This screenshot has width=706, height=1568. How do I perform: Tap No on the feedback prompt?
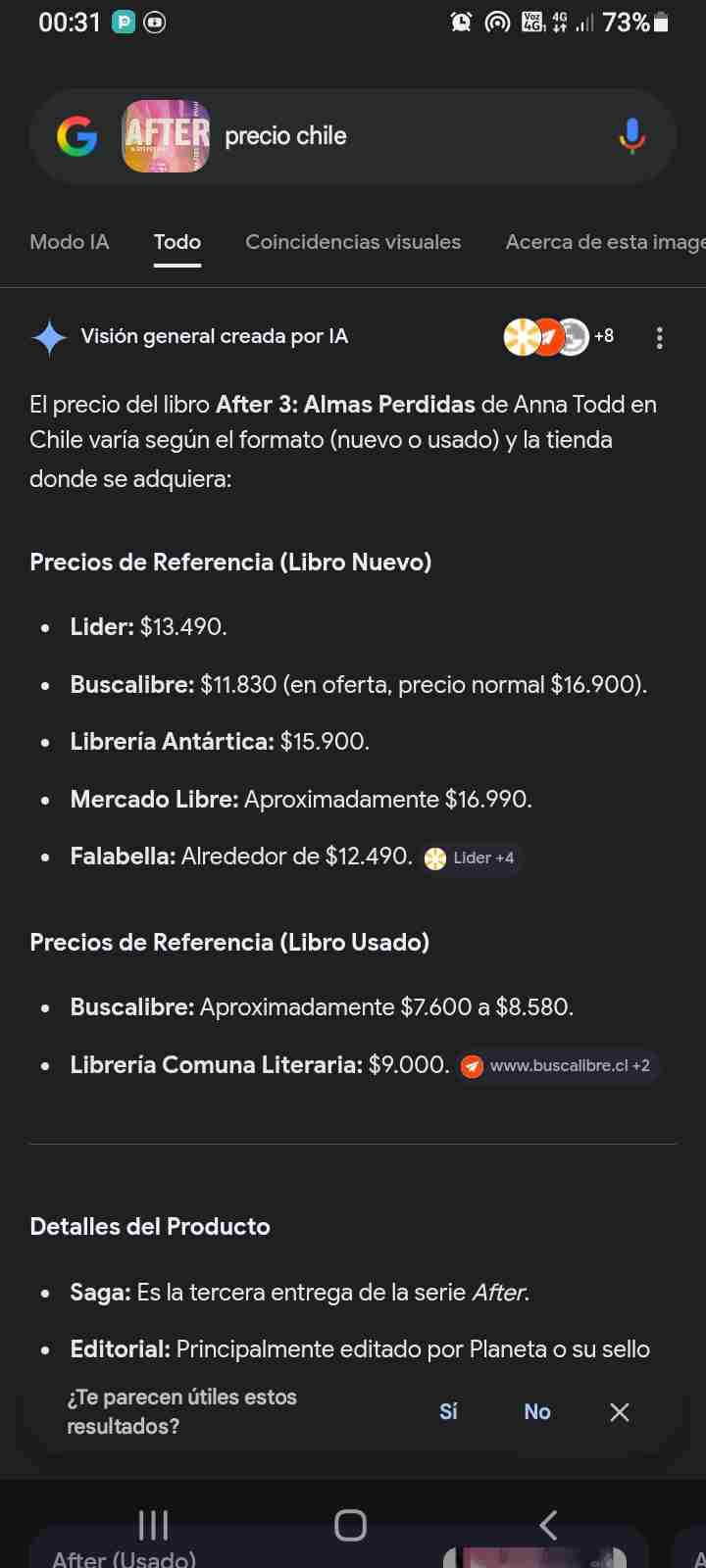536,1411
